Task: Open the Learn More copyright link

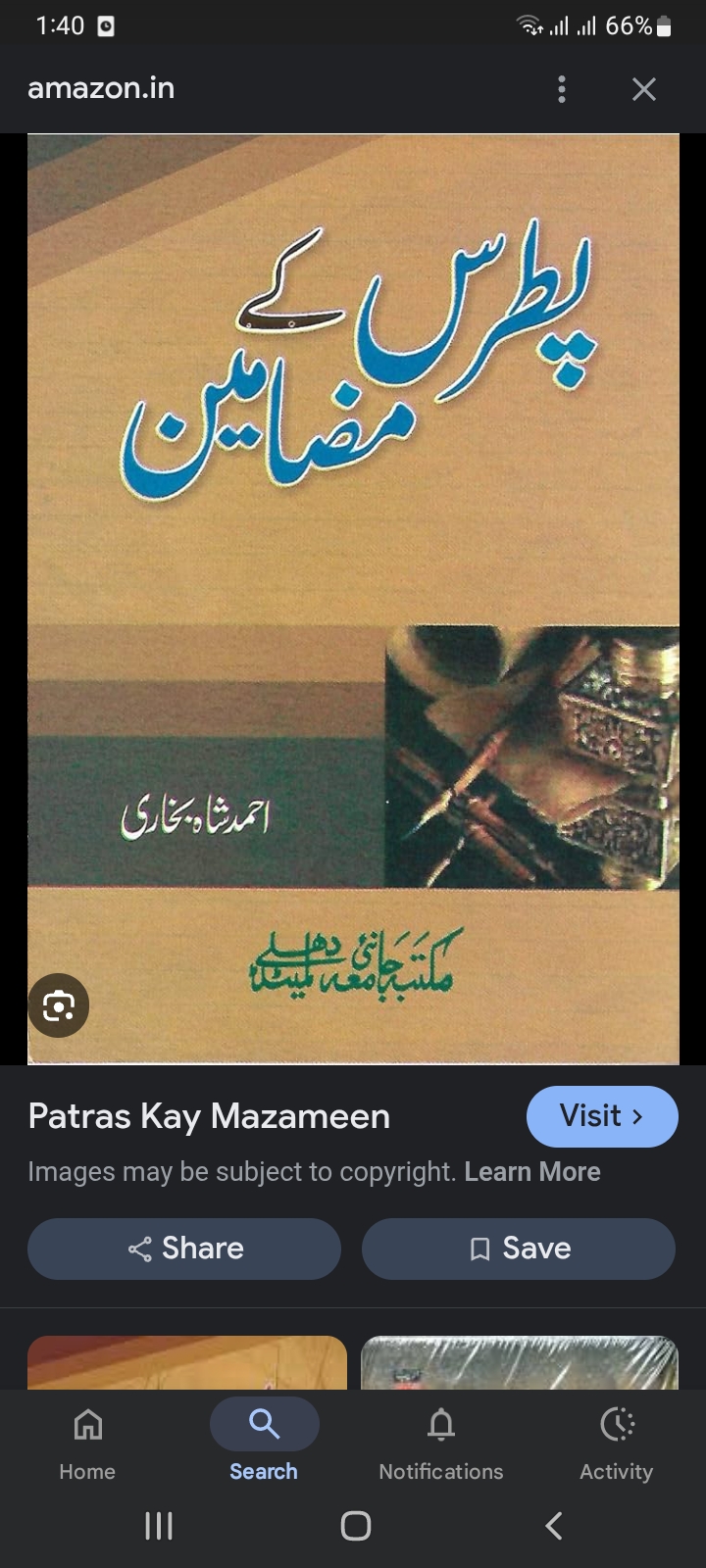Action: tap(532, 1172)
